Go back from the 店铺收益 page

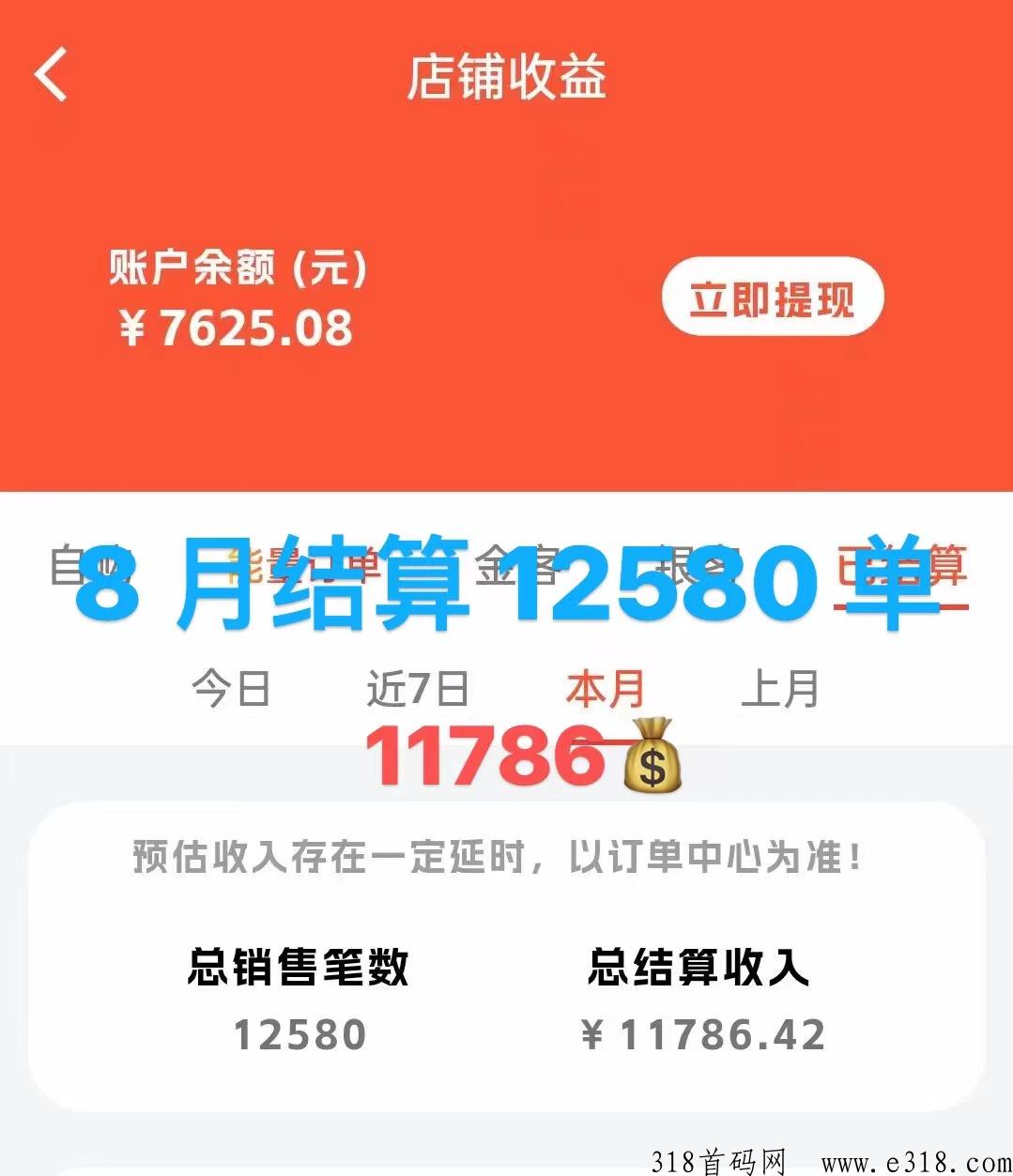point(52,75)
